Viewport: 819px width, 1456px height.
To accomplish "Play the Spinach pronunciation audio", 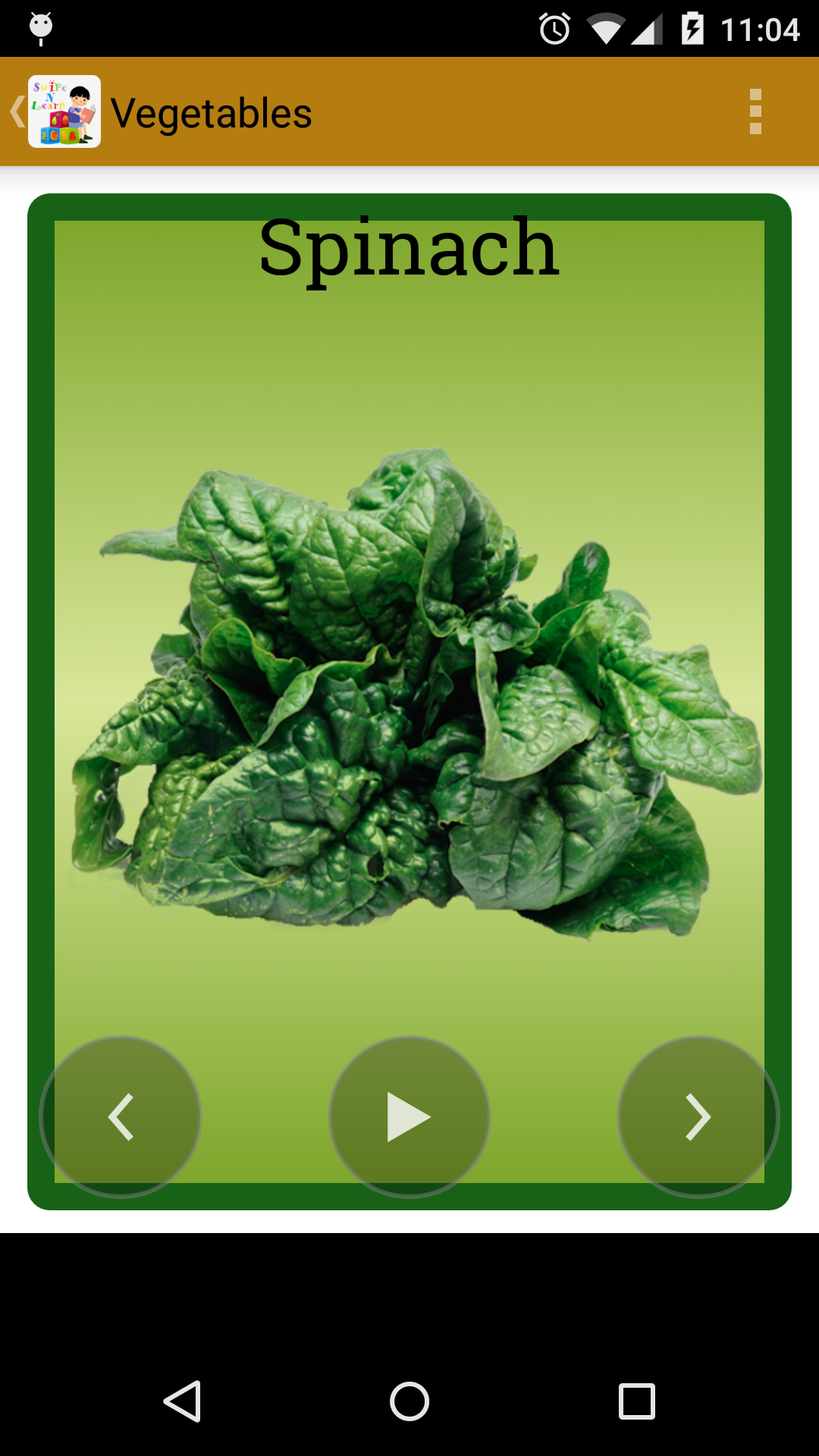I will coord(409,1116).
